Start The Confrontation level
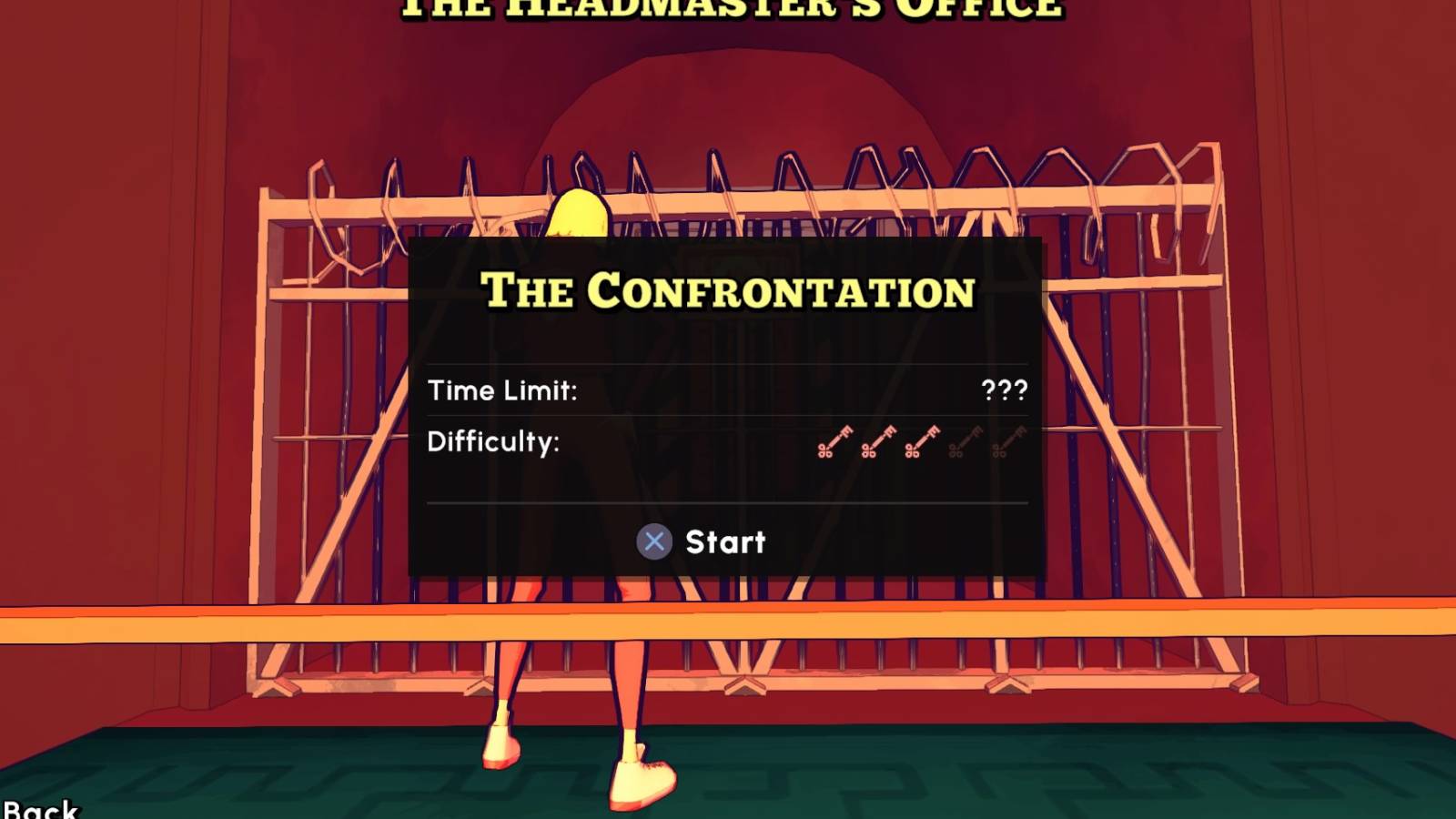This screenshot has height=819, width=1456. (703, 541)
